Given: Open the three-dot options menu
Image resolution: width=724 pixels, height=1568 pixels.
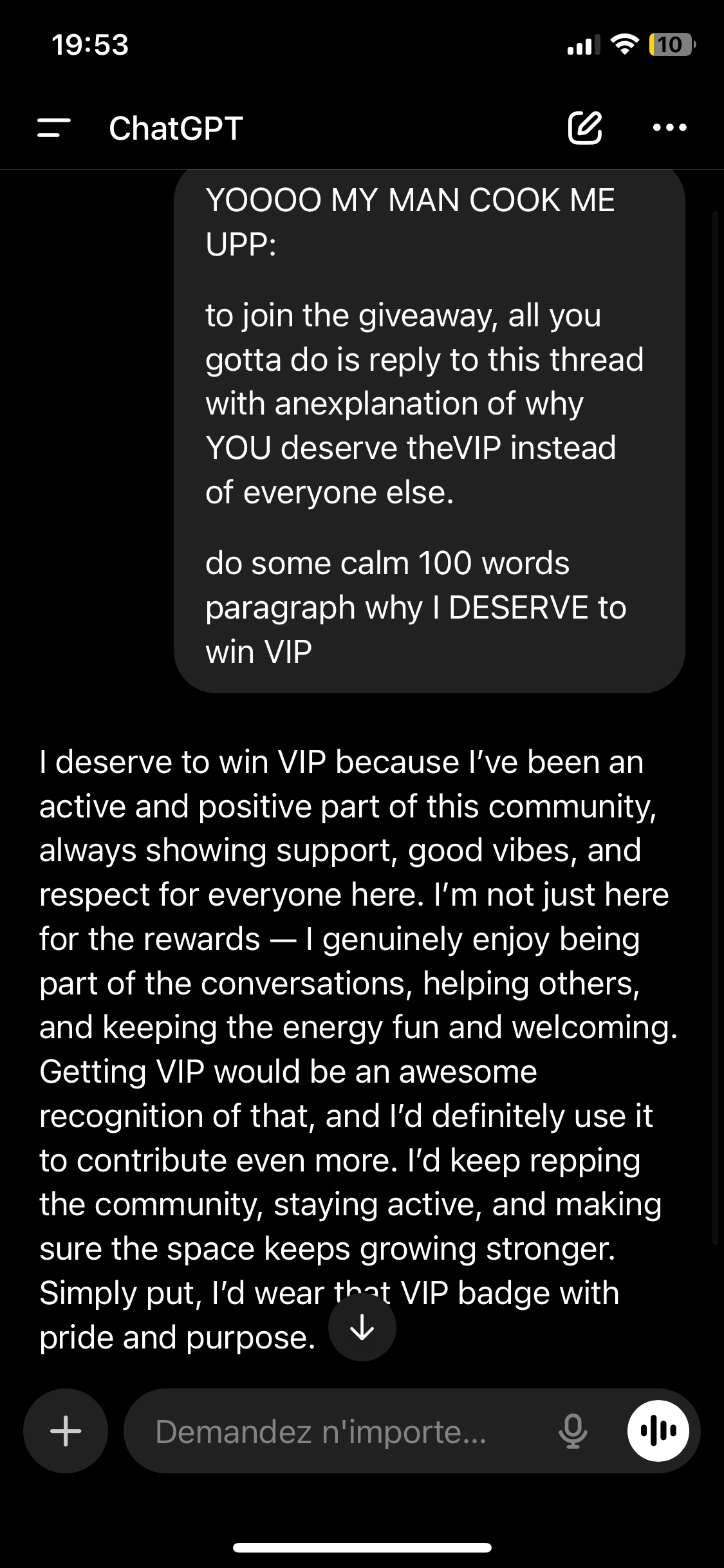Looking at the screenshot, I should coord(669,127).
